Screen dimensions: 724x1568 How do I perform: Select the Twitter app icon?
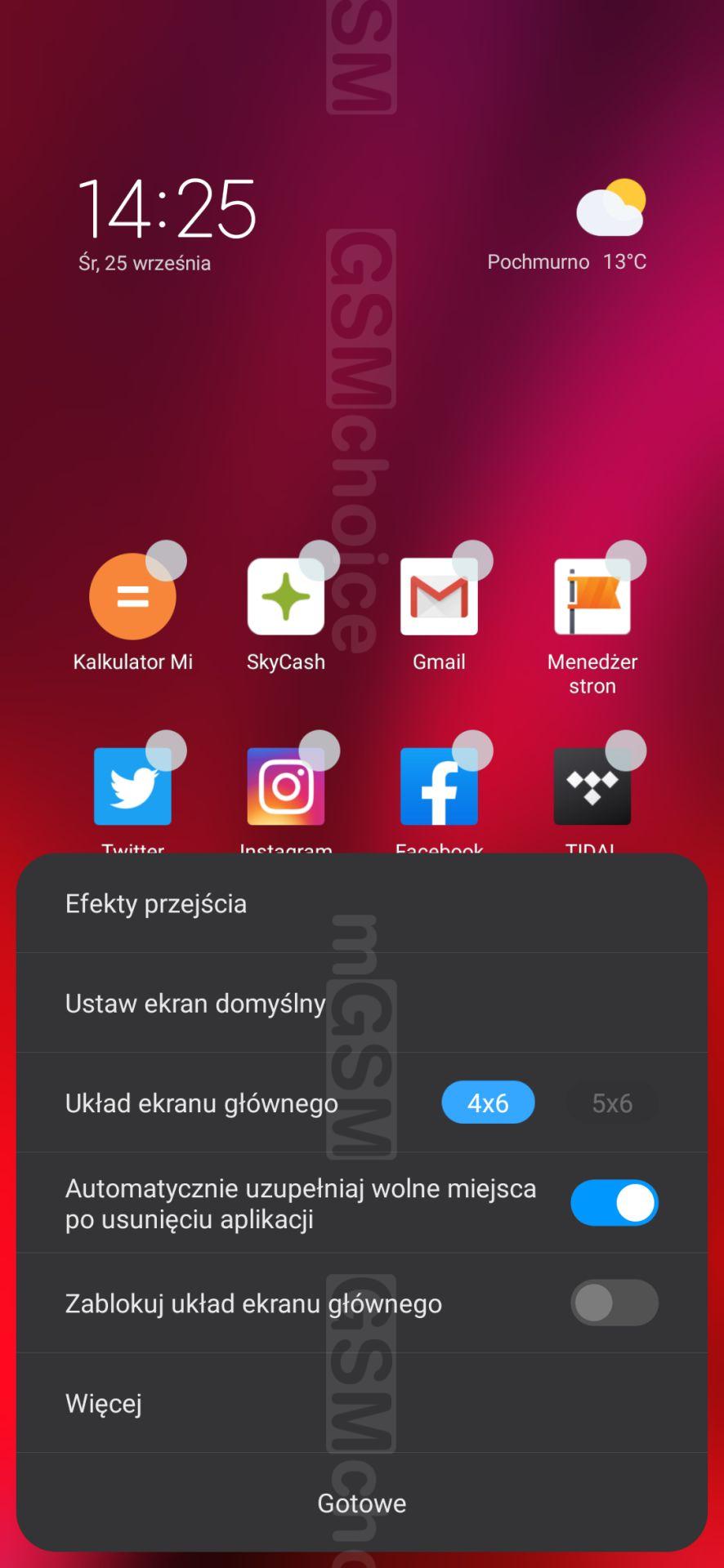click(132, 786)
